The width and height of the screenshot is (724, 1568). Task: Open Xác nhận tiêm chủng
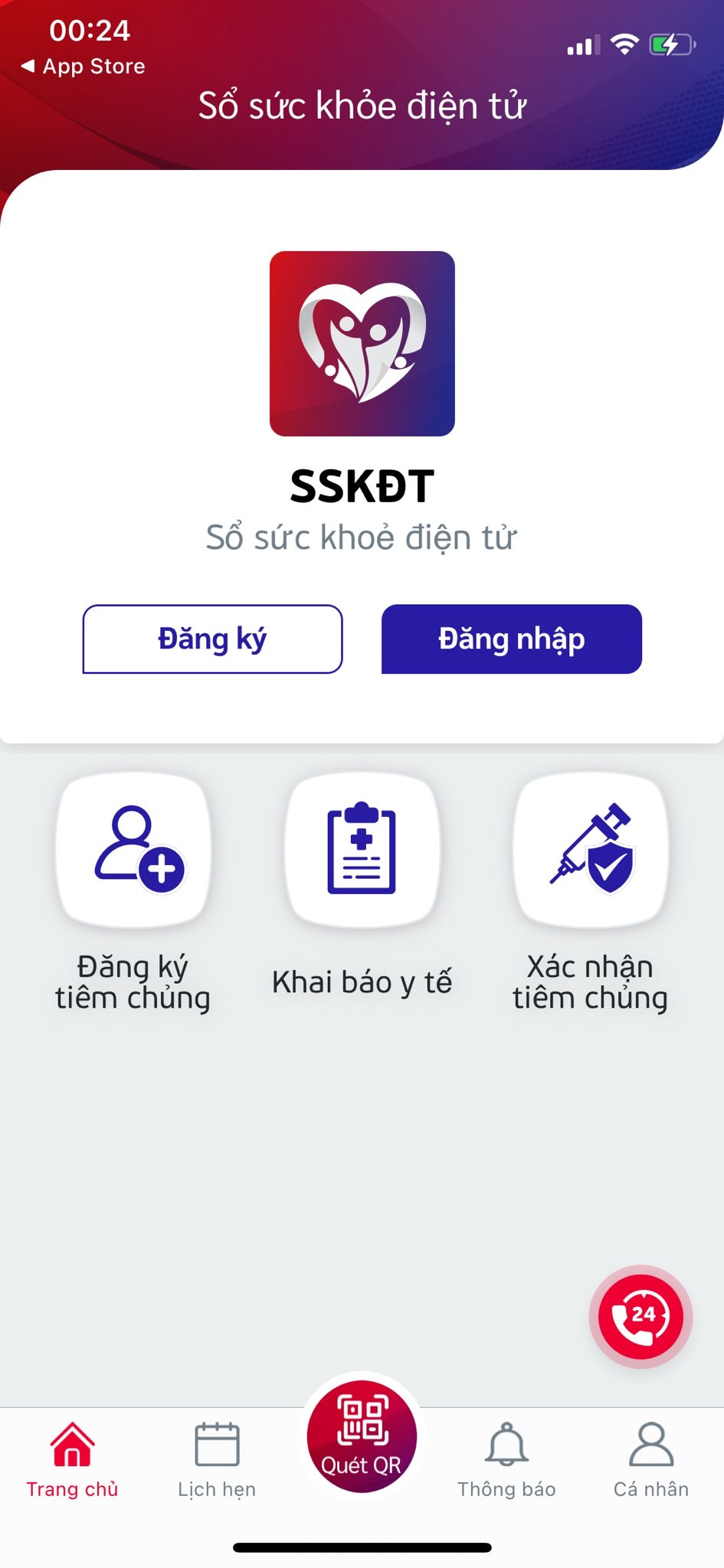(590, 850)
